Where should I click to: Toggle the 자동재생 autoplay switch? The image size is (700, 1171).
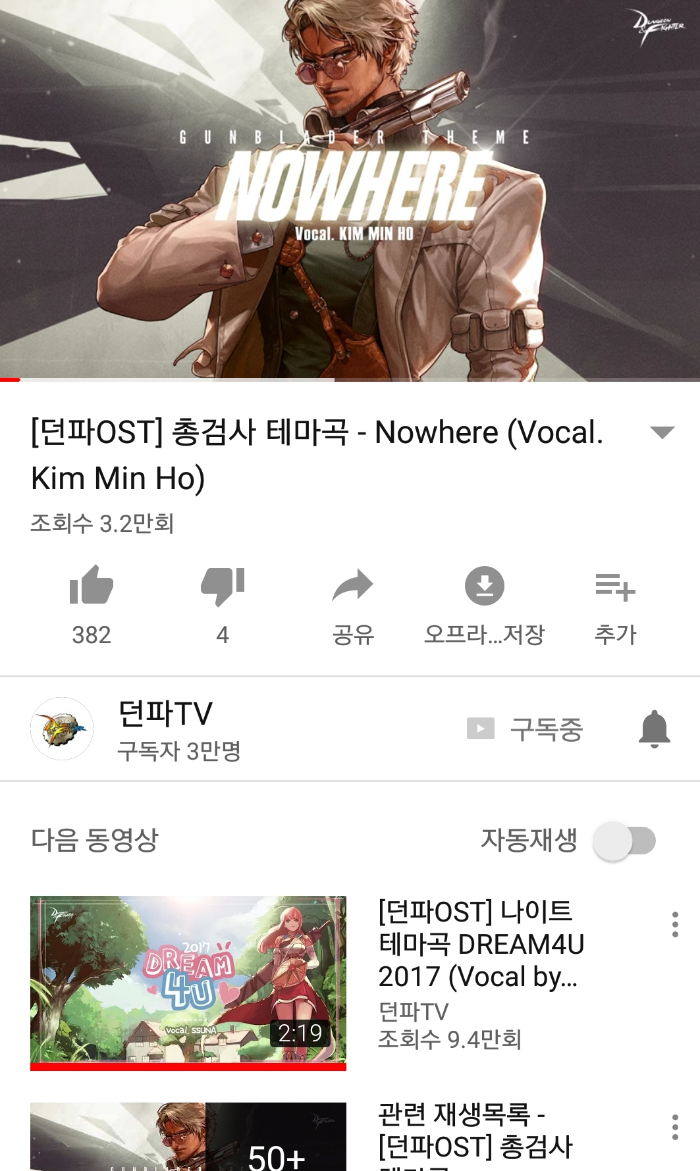624,841
